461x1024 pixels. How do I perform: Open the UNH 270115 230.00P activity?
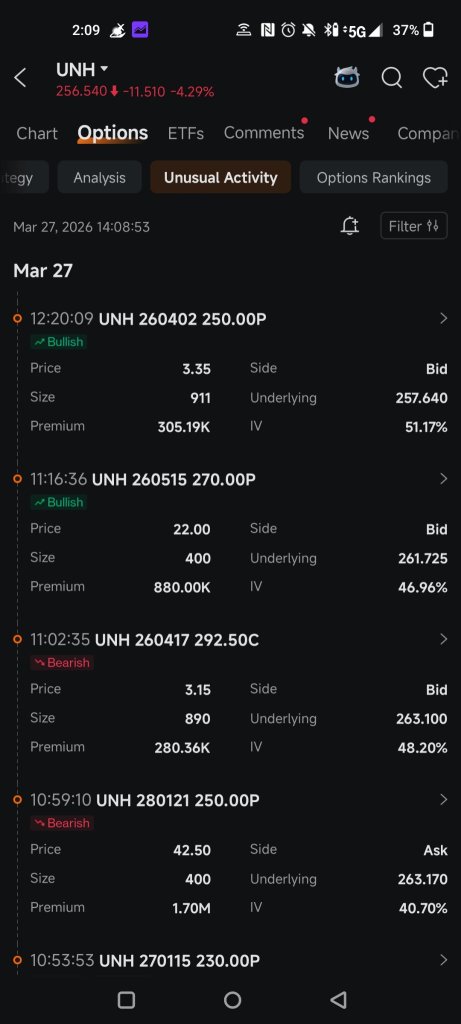pos(232,960)
